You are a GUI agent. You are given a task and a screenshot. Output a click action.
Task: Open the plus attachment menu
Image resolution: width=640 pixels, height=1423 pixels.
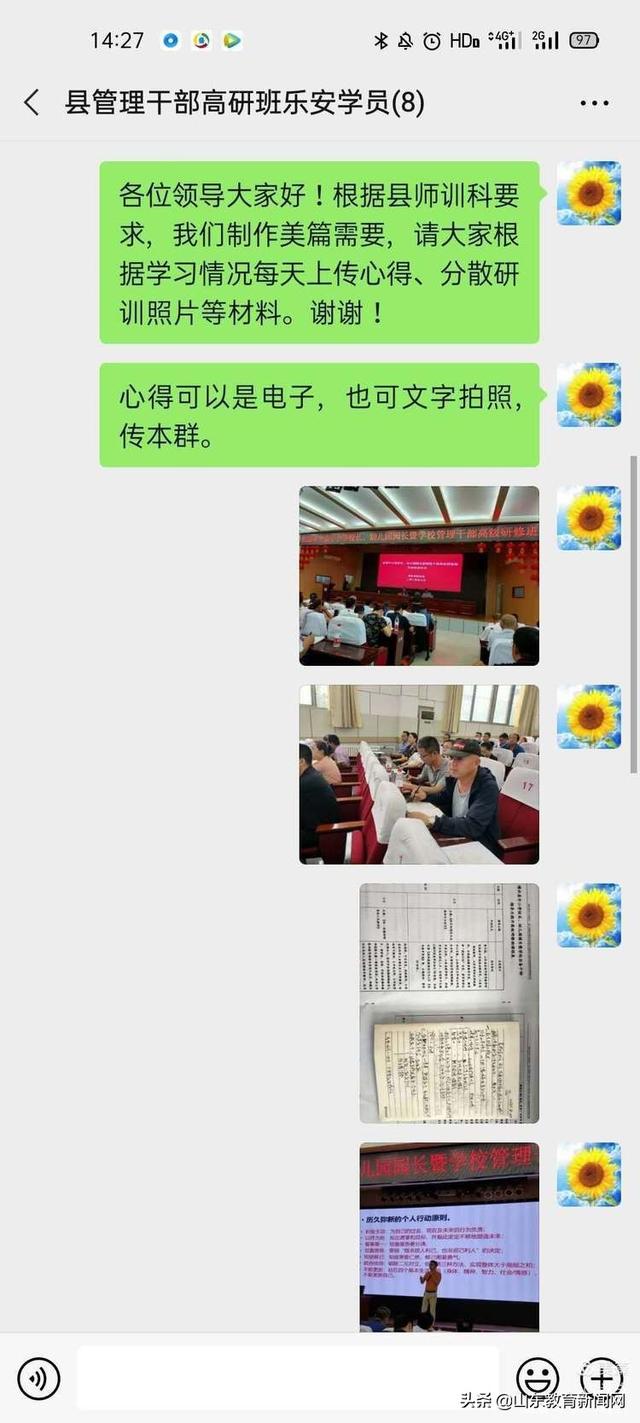(x=601, y=1377)
